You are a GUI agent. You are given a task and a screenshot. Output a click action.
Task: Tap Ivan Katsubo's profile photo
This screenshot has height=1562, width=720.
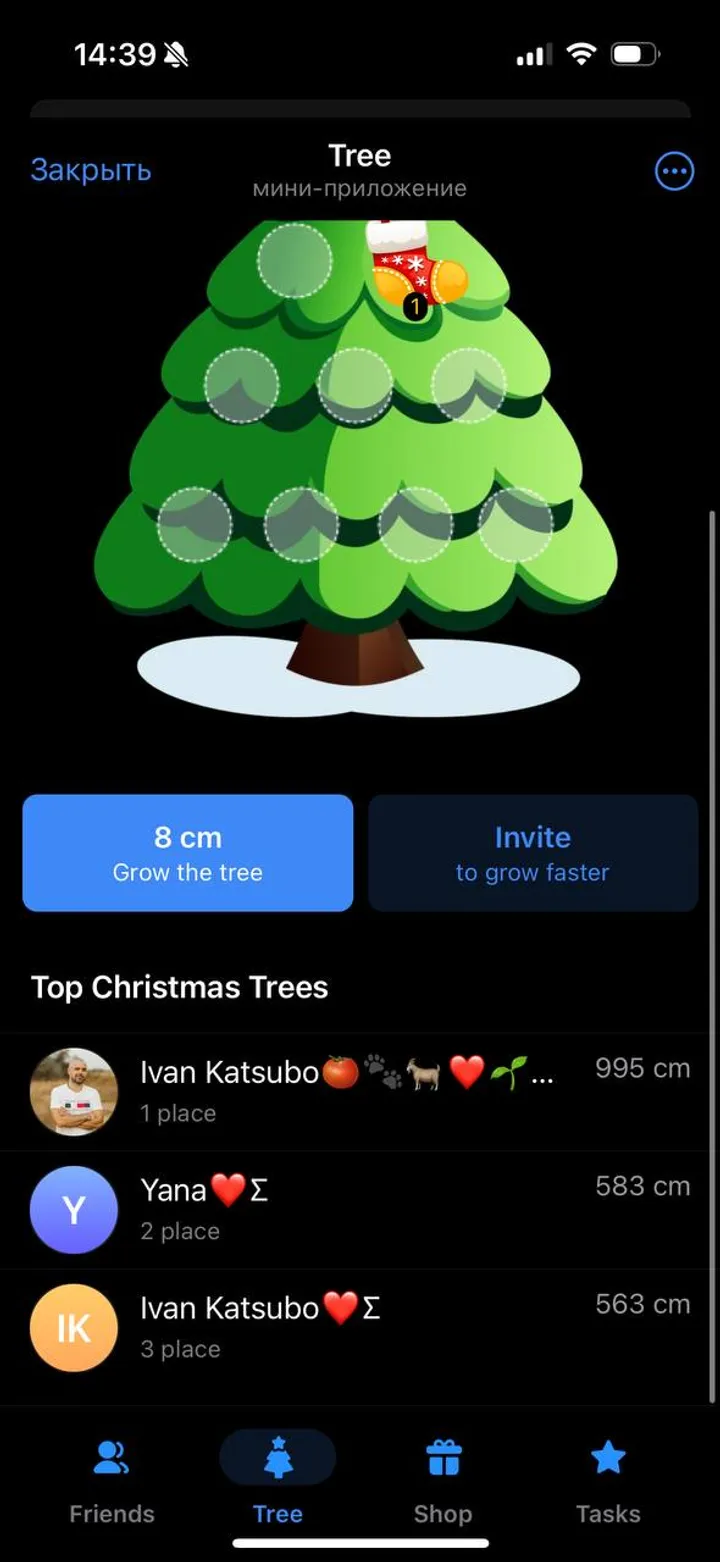(74, 1092)
